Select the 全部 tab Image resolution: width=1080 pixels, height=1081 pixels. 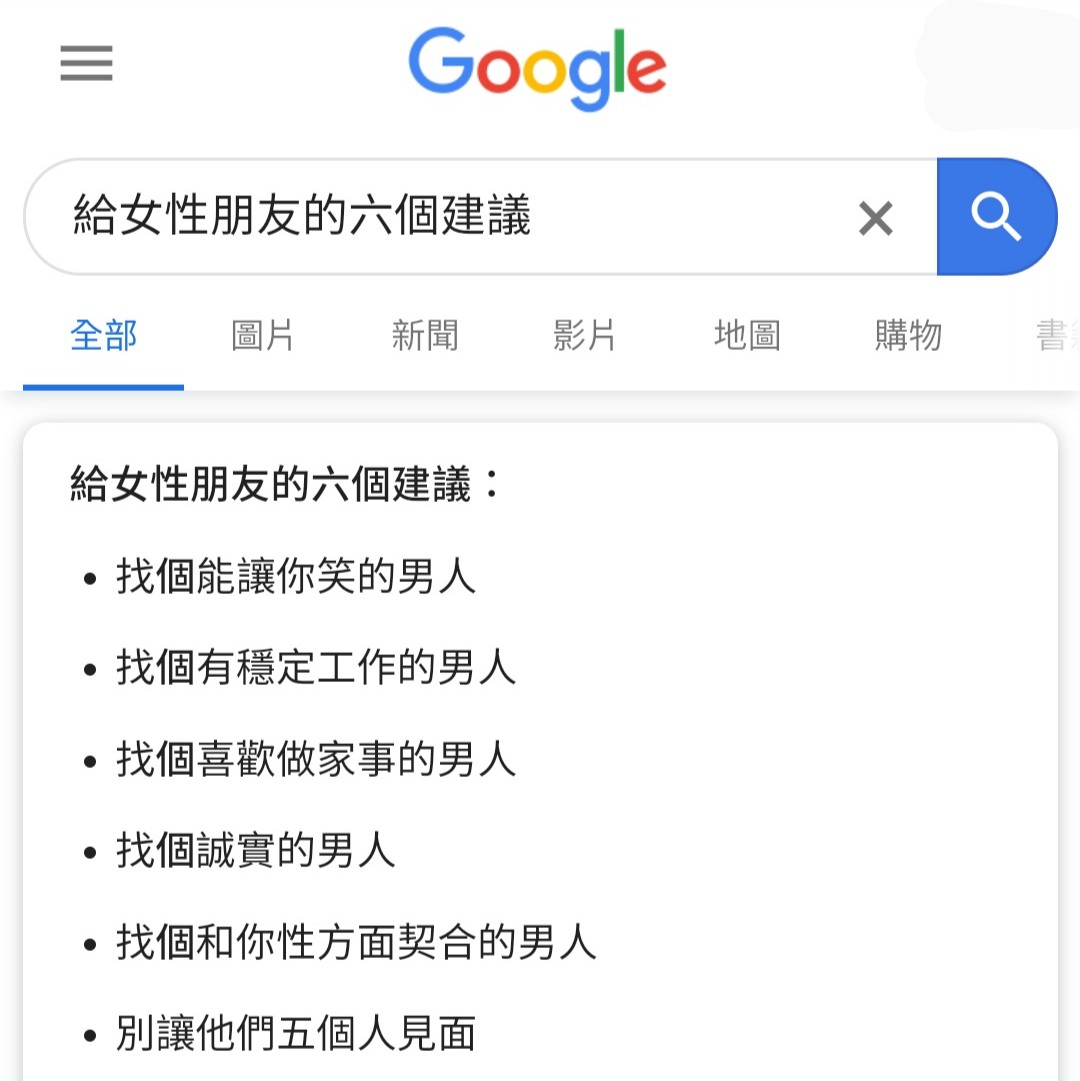(x=103, y=336)
